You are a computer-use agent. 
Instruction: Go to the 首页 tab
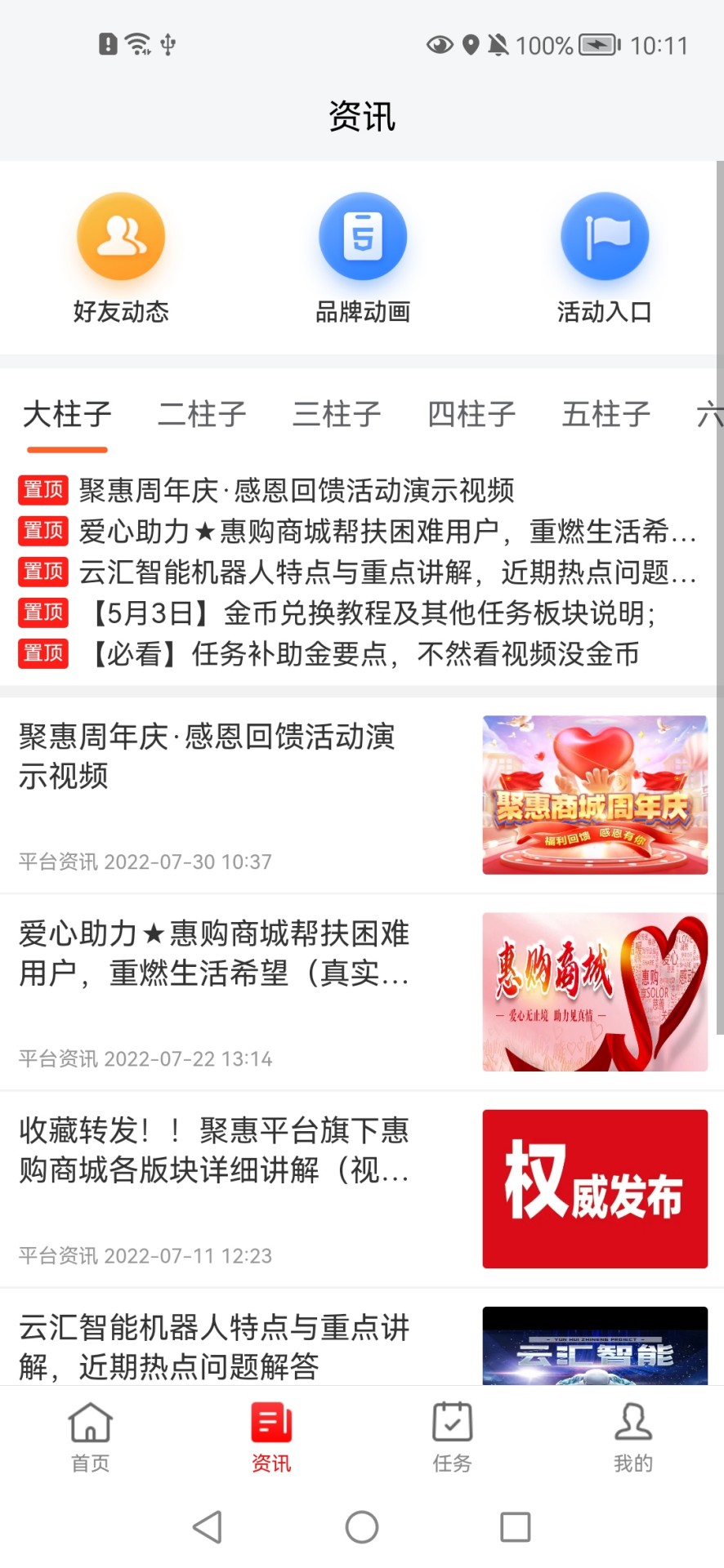pos(91,1437)
